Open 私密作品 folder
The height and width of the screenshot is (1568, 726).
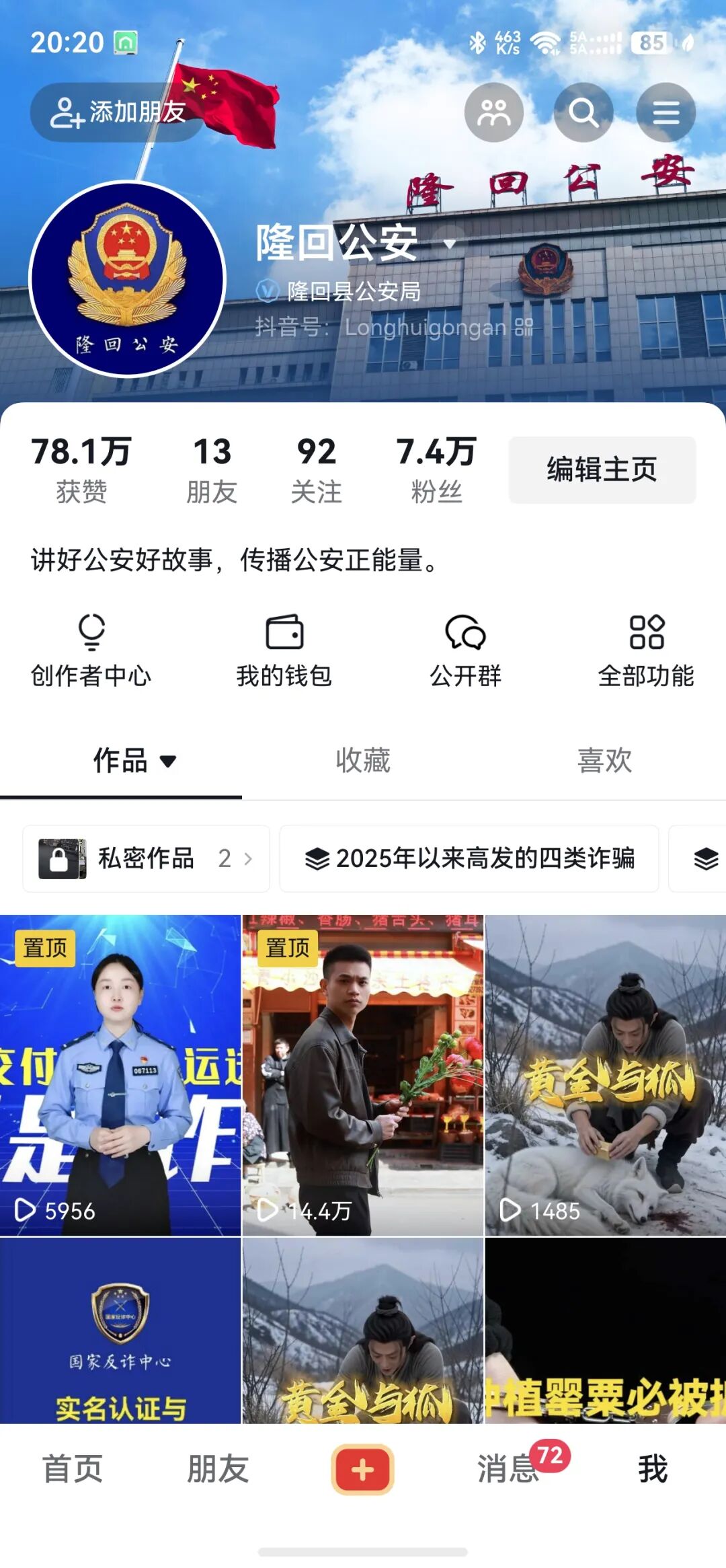[x=146, y=858]
